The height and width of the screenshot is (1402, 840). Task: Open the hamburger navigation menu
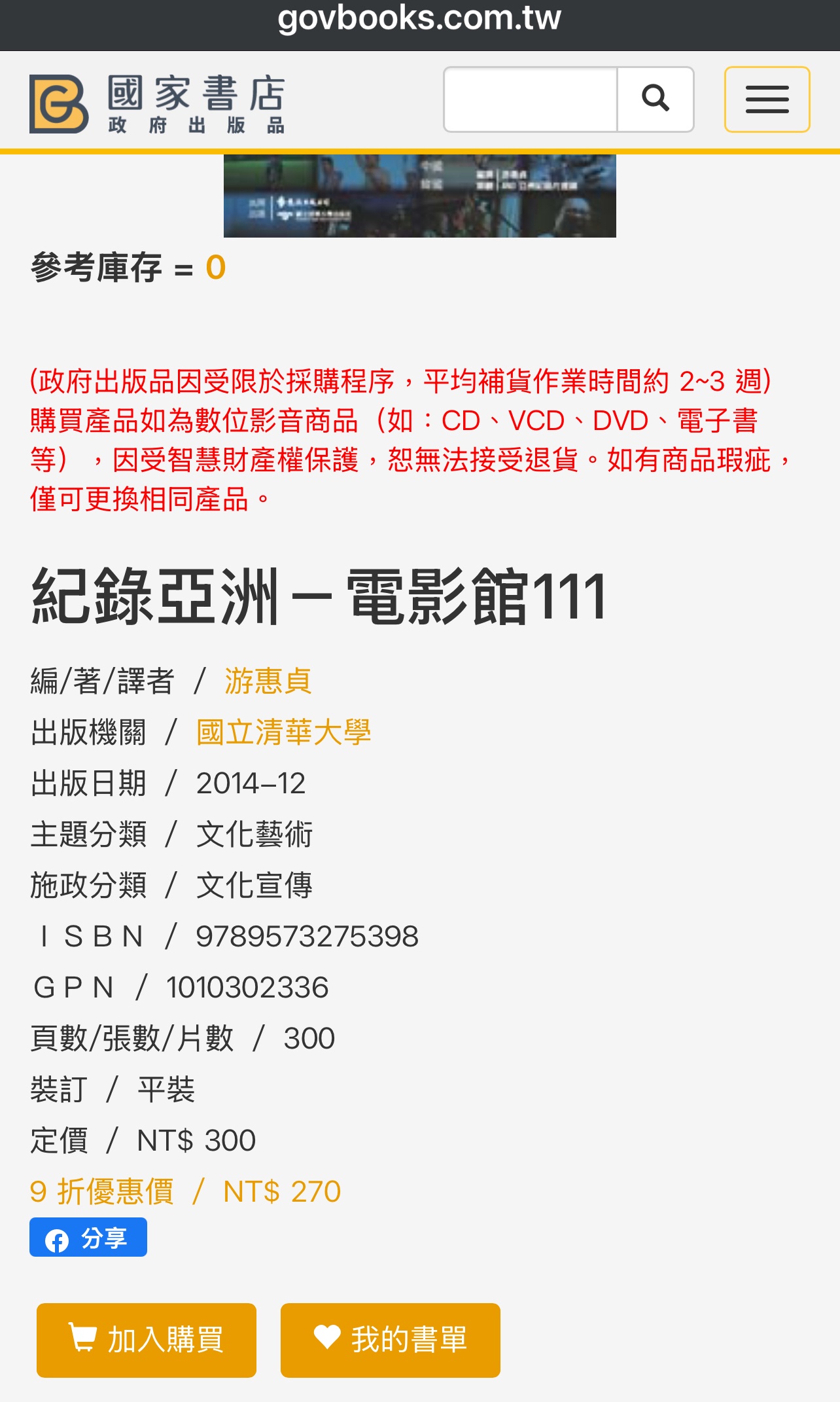click(x=767, y=99)
